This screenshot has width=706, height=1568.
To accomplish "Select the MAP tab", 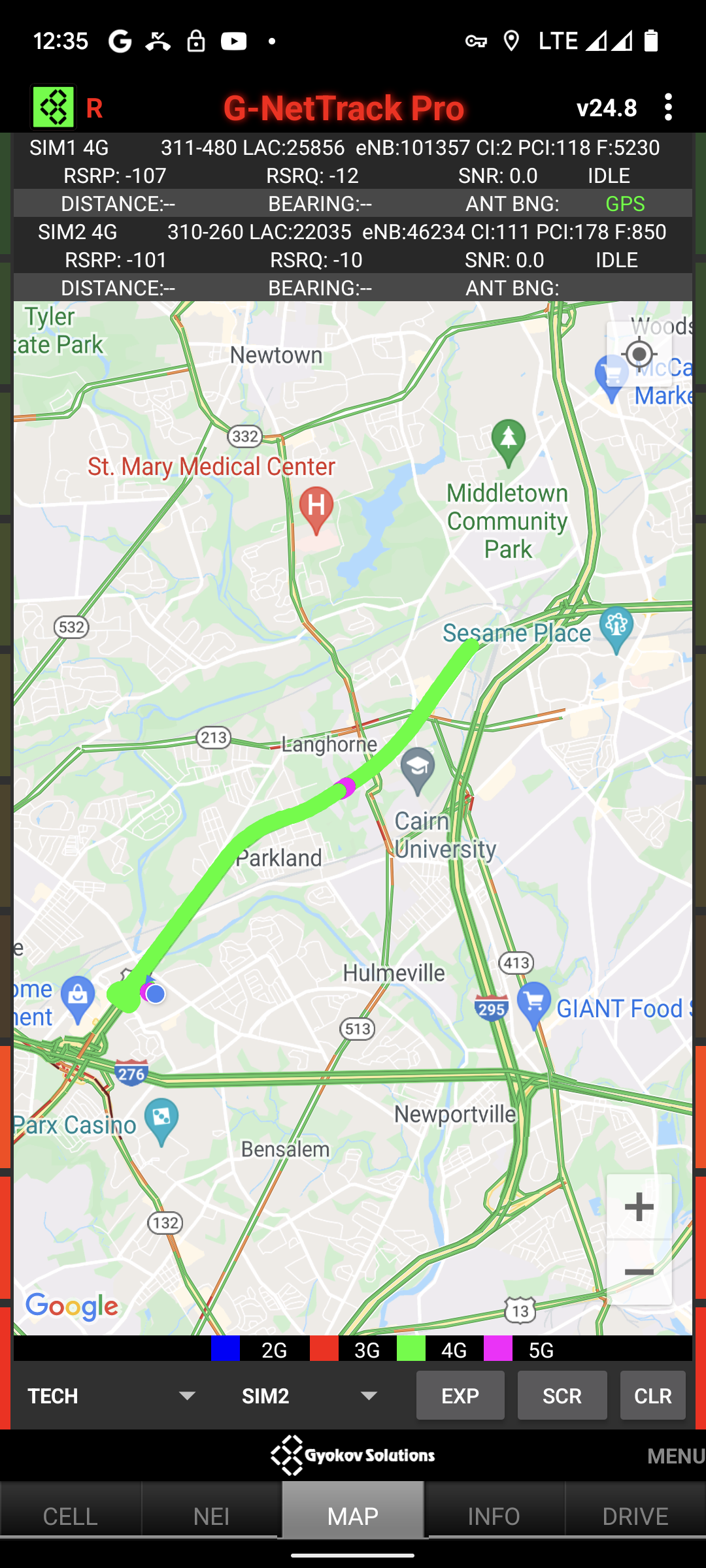I will tap(353, 1516).
